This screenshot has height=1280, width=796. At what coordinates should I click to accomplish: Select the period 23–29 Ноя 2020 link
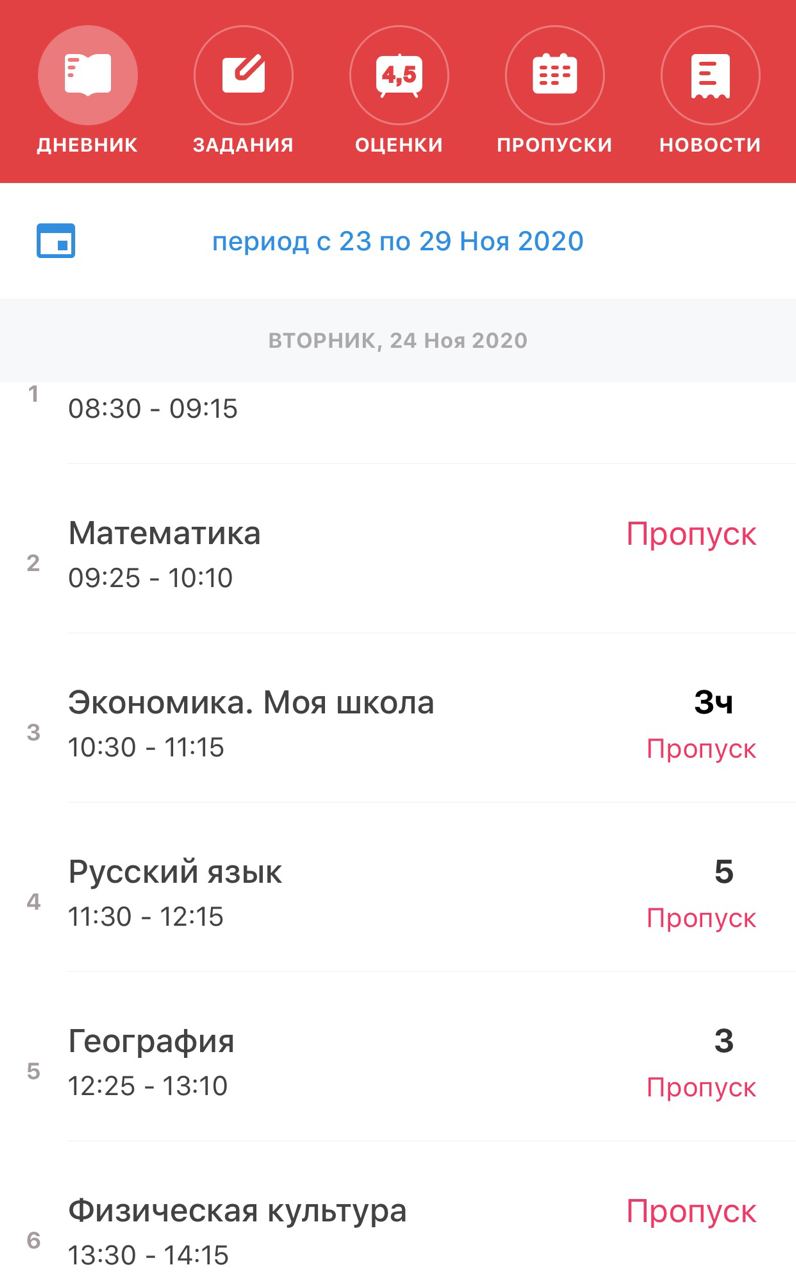[x=397, y=241]
